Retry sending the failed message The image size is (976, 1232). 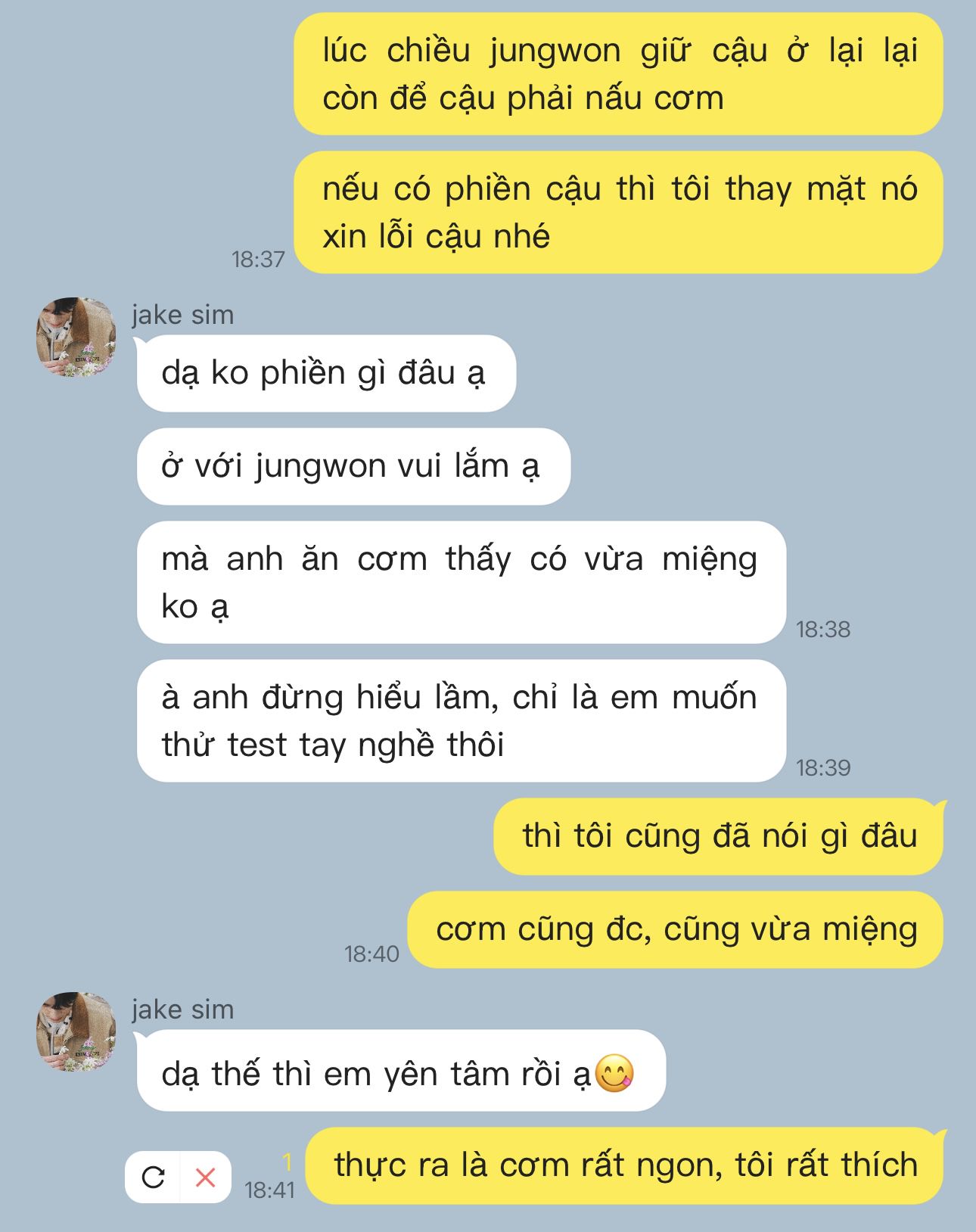[154, 1177]
